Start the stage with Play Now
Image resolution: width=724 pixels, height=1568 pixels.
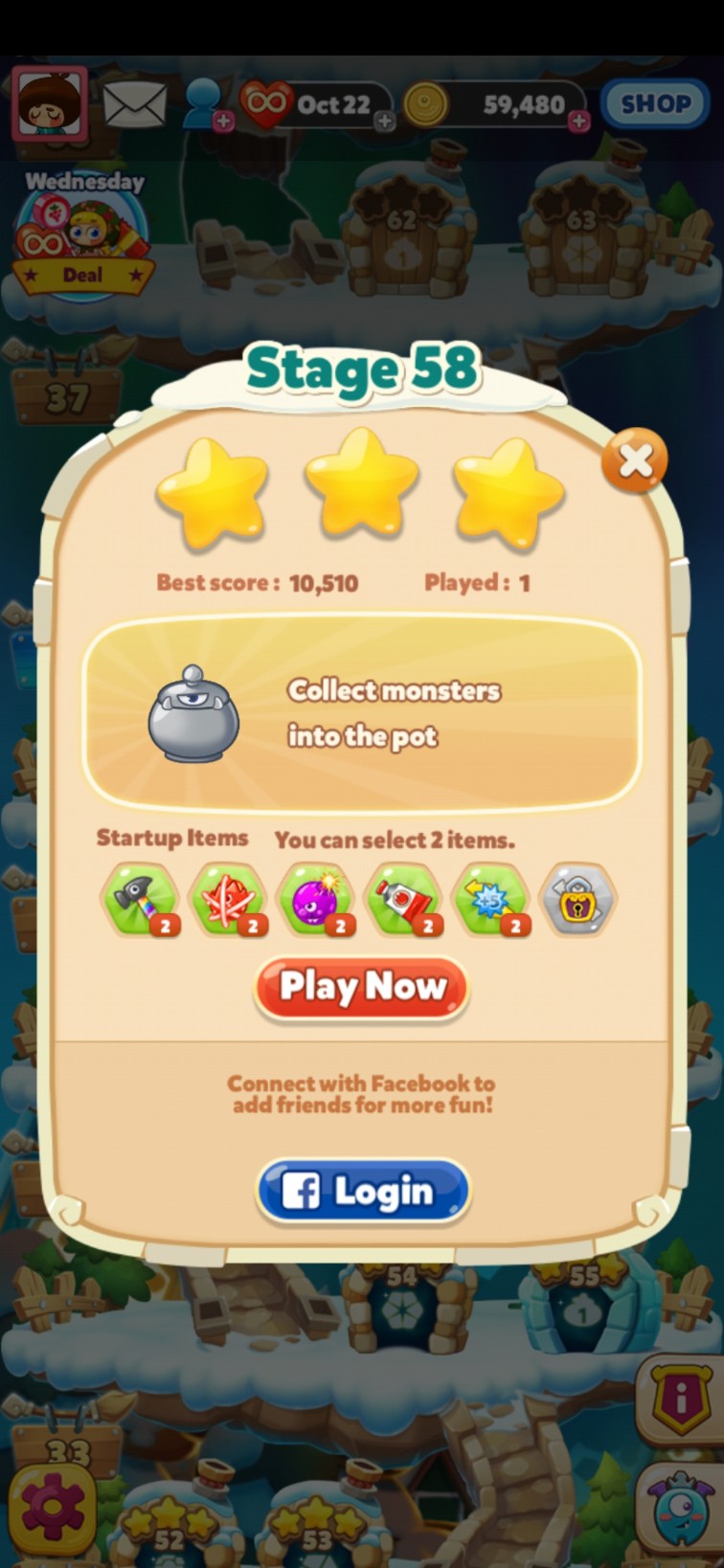[362, 987]
